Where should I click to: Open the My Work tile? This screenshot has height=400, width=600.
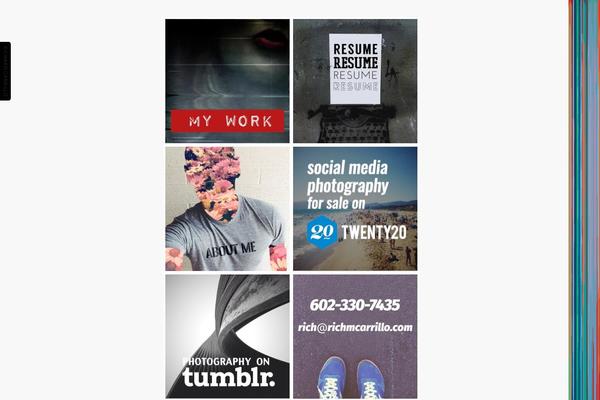[x=227, y=81]
